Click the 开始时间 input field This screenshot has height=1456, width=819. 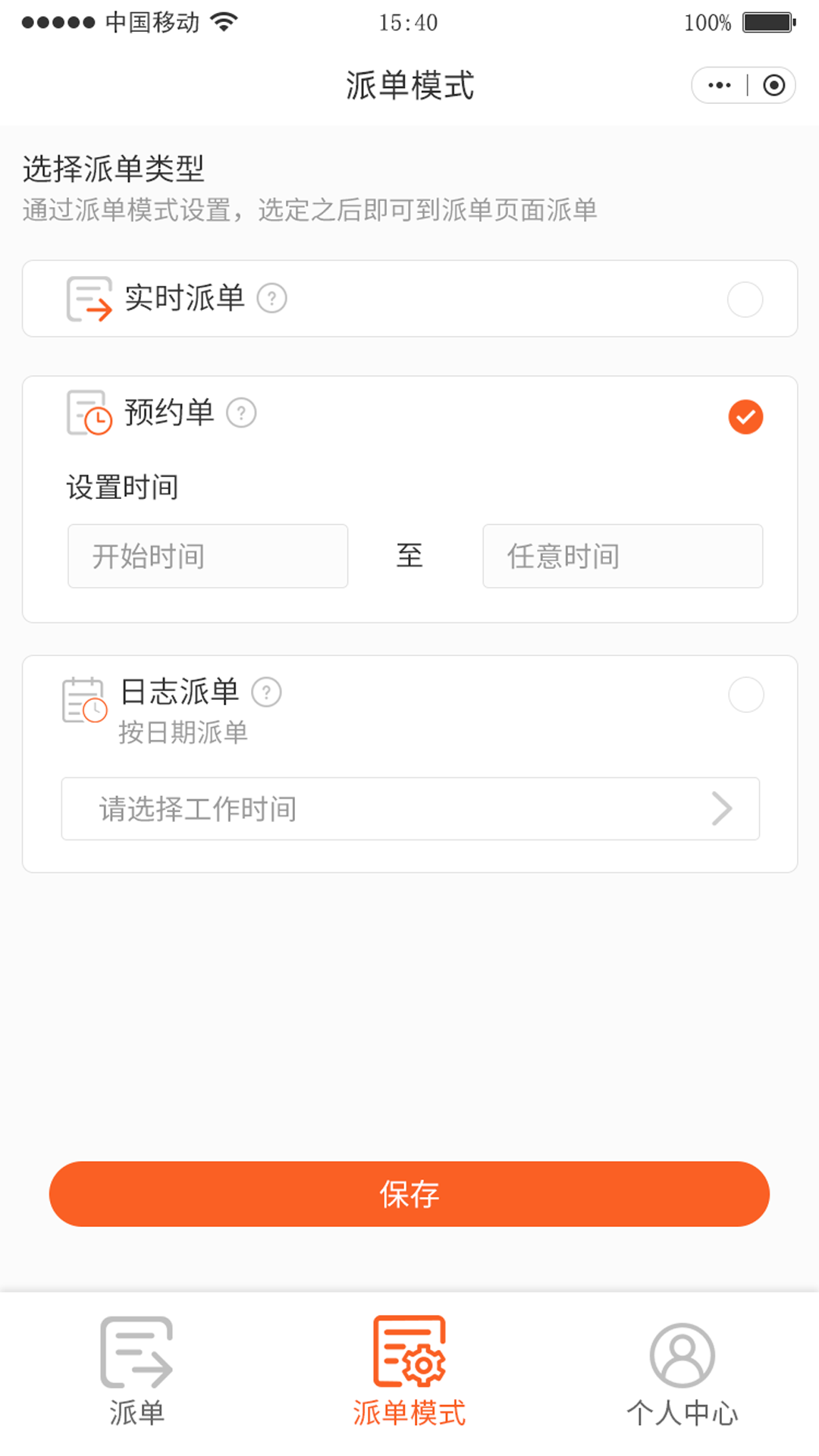coord(208,556)
